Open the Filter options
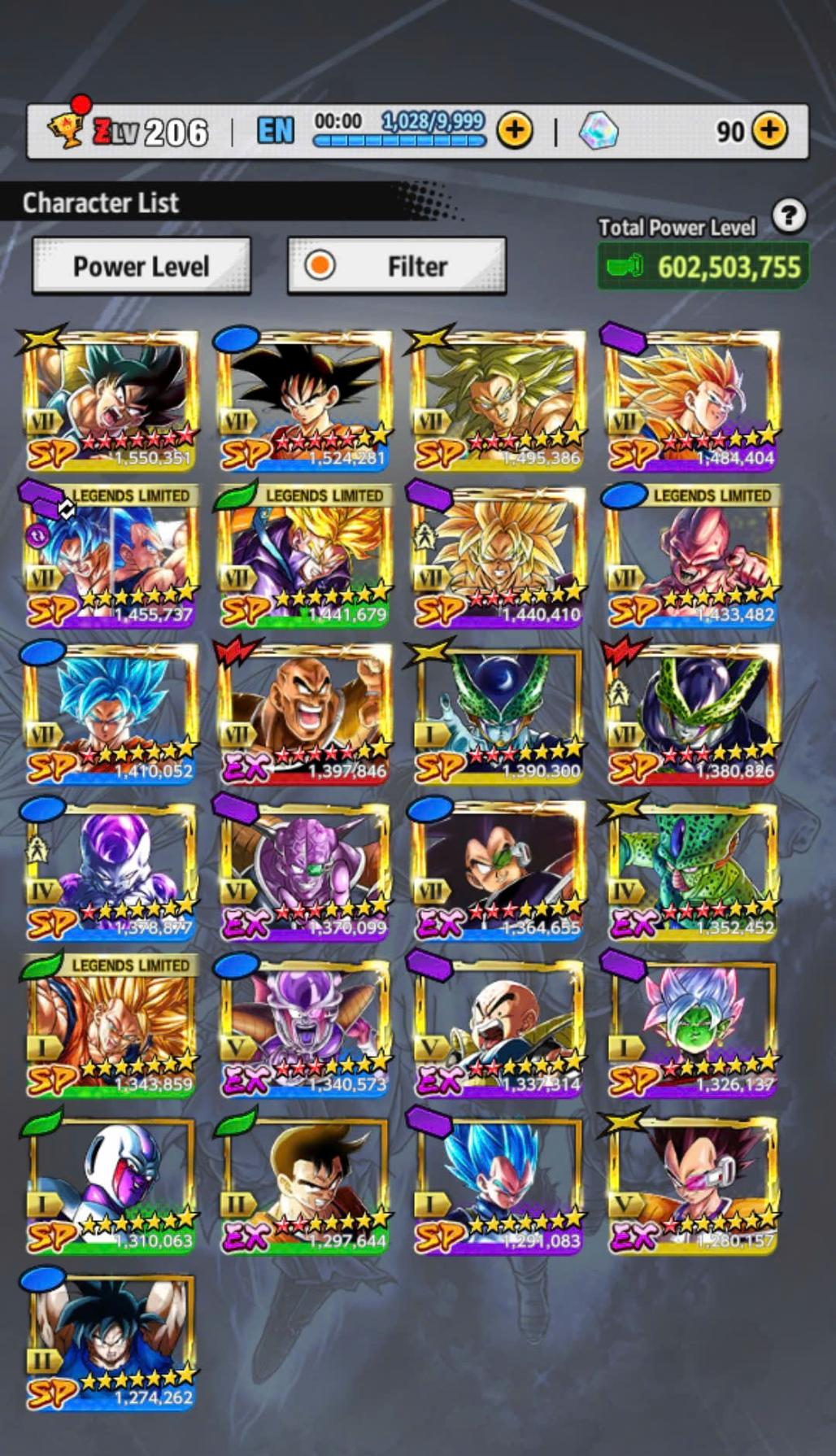 point(397,266)
